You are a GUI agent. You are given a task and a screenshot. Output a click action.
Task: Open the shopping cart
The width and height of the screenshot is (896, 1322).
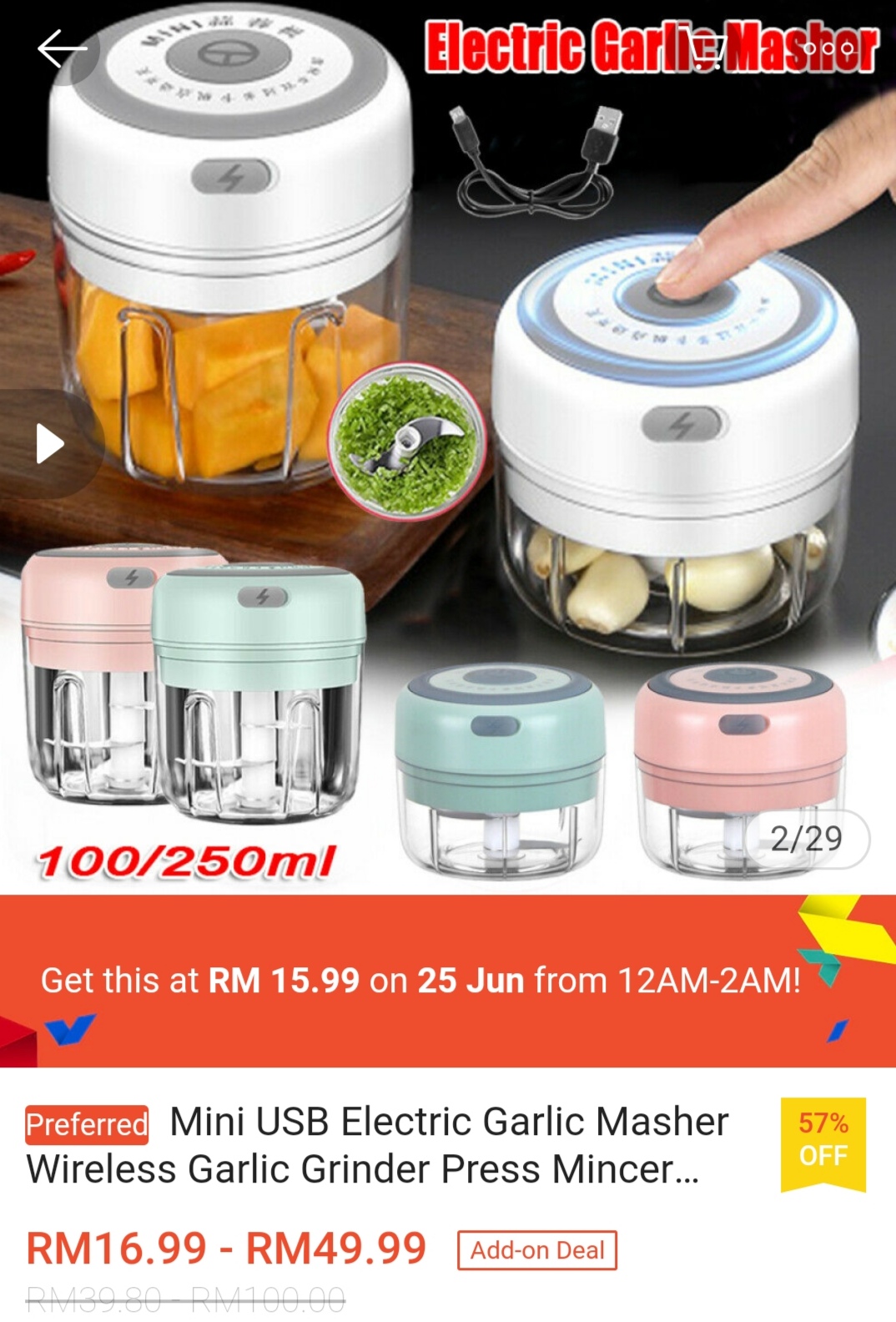707,49
